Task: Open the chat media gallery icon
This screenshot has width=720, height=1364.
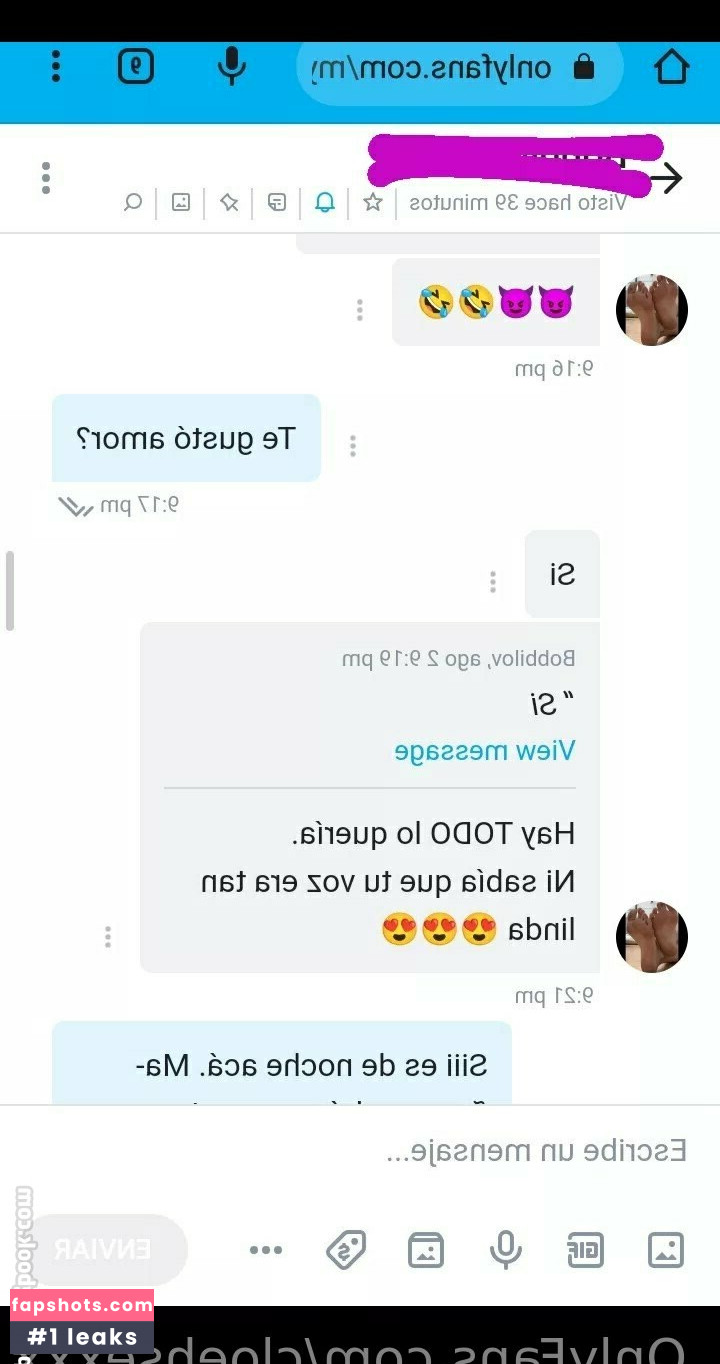Action: 181,203
